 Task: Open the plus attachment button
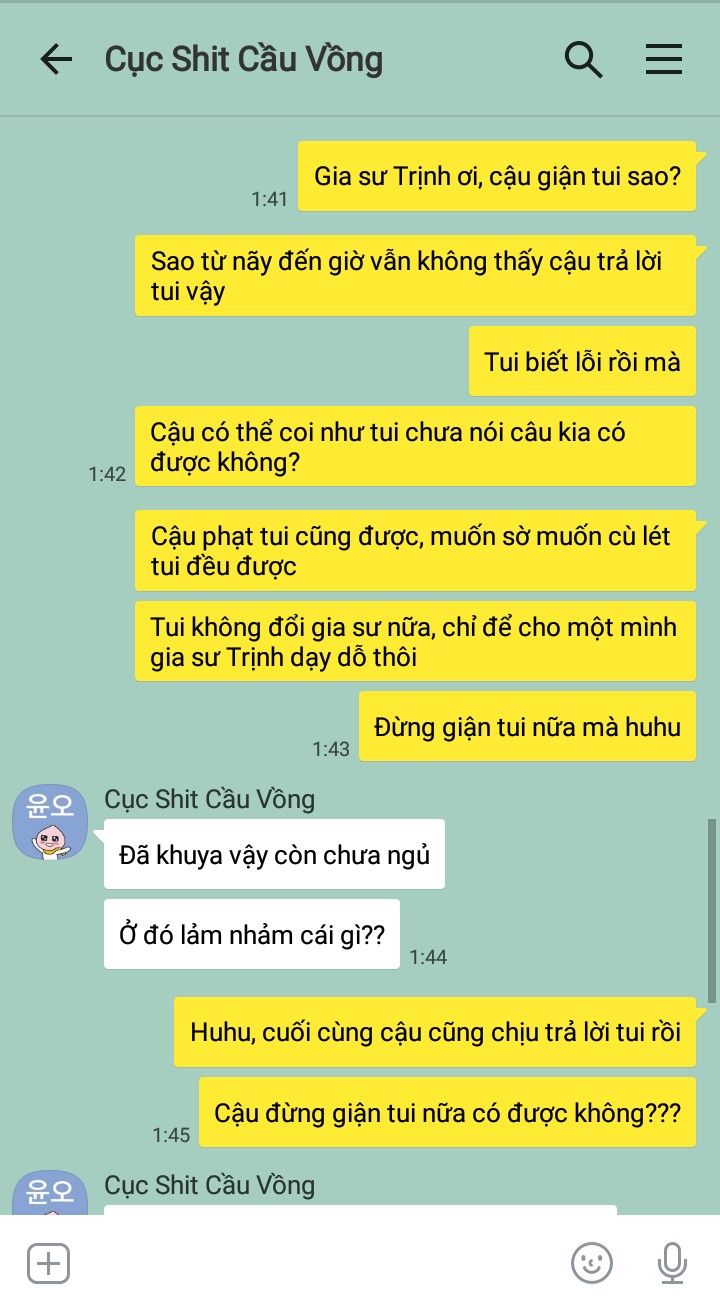point(47,1263)
